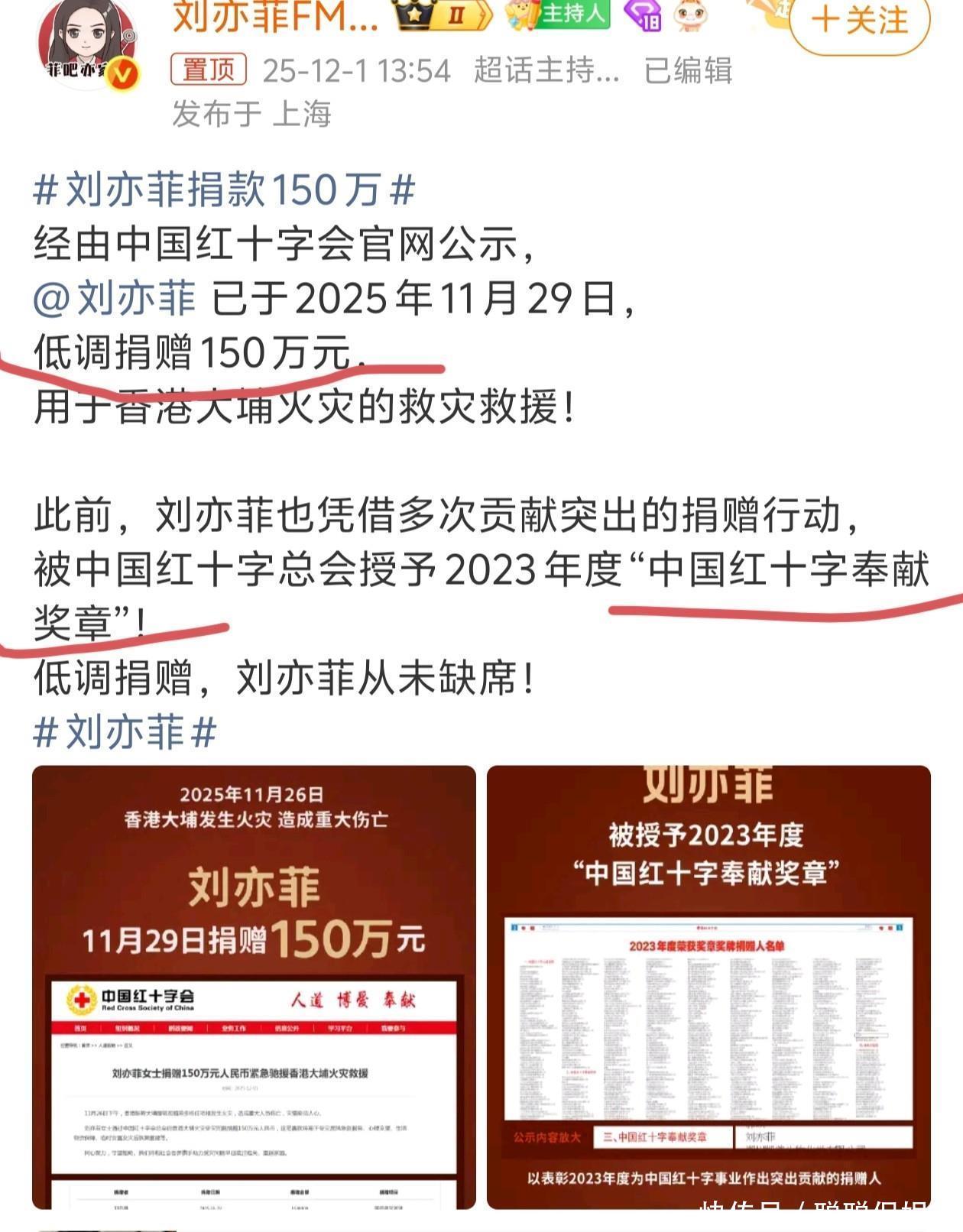Viewport: 963px width, 1232px height.
Task: Open the 刘亦菲FM account name
Action: 276,17
